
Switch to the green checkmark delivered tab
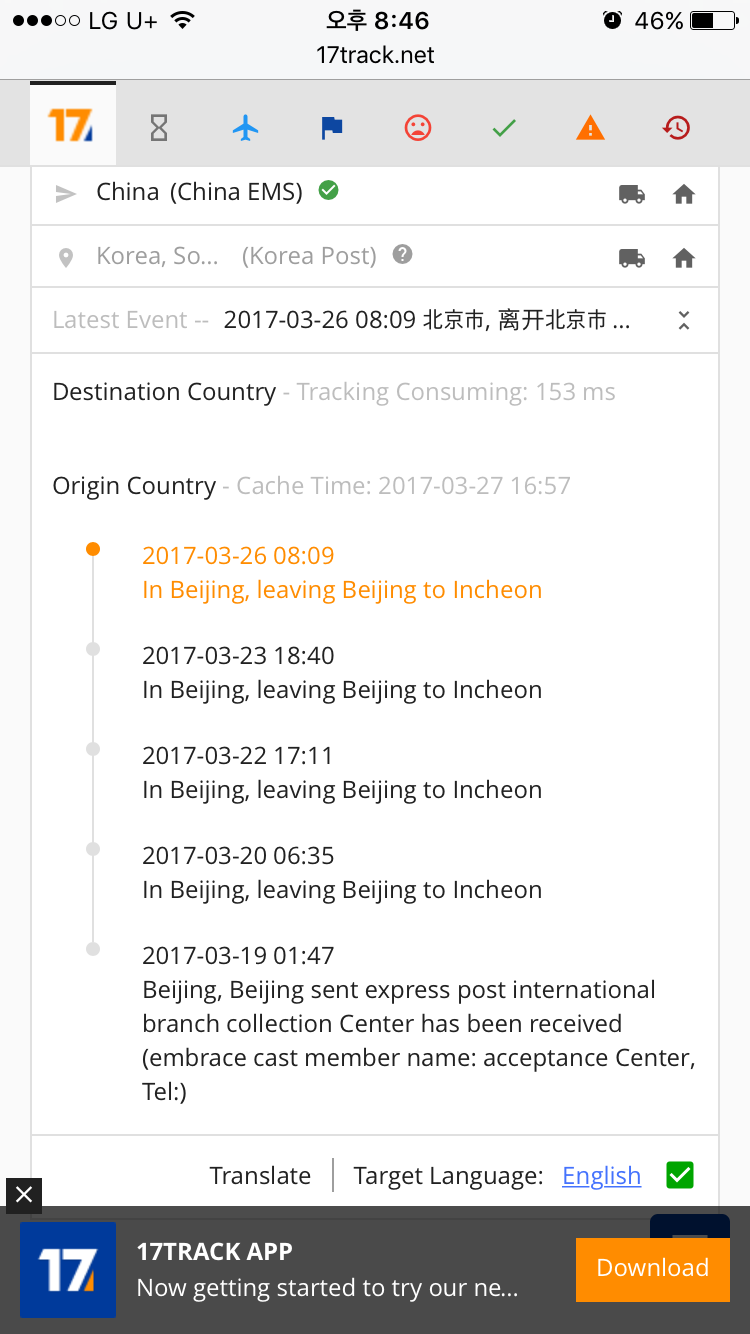tap(504, 127)
